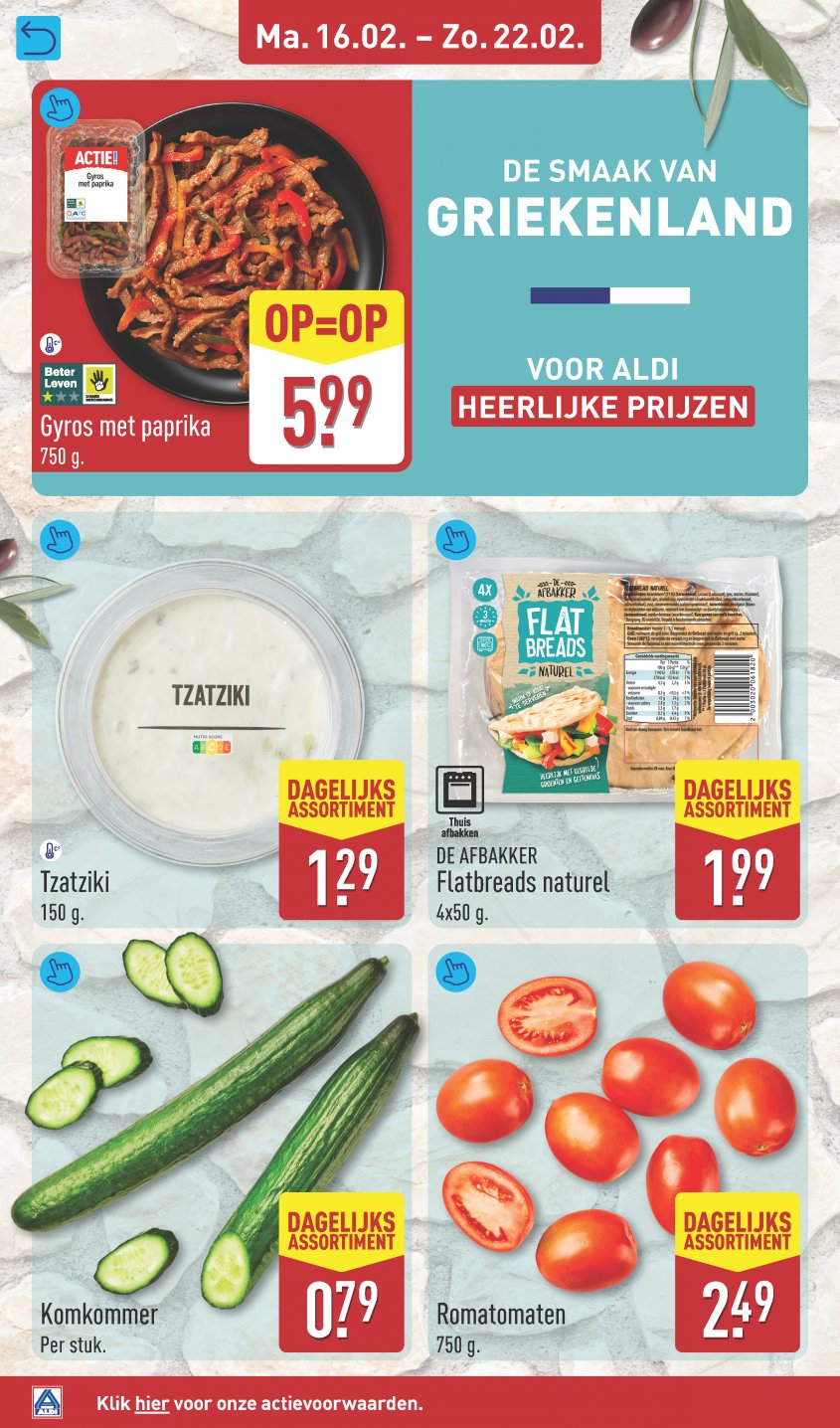Click the Dagelijks Assortiment badge above 1.99
Image resolution: width=840 pixels, height=1428 pixels.
(740, 796)
